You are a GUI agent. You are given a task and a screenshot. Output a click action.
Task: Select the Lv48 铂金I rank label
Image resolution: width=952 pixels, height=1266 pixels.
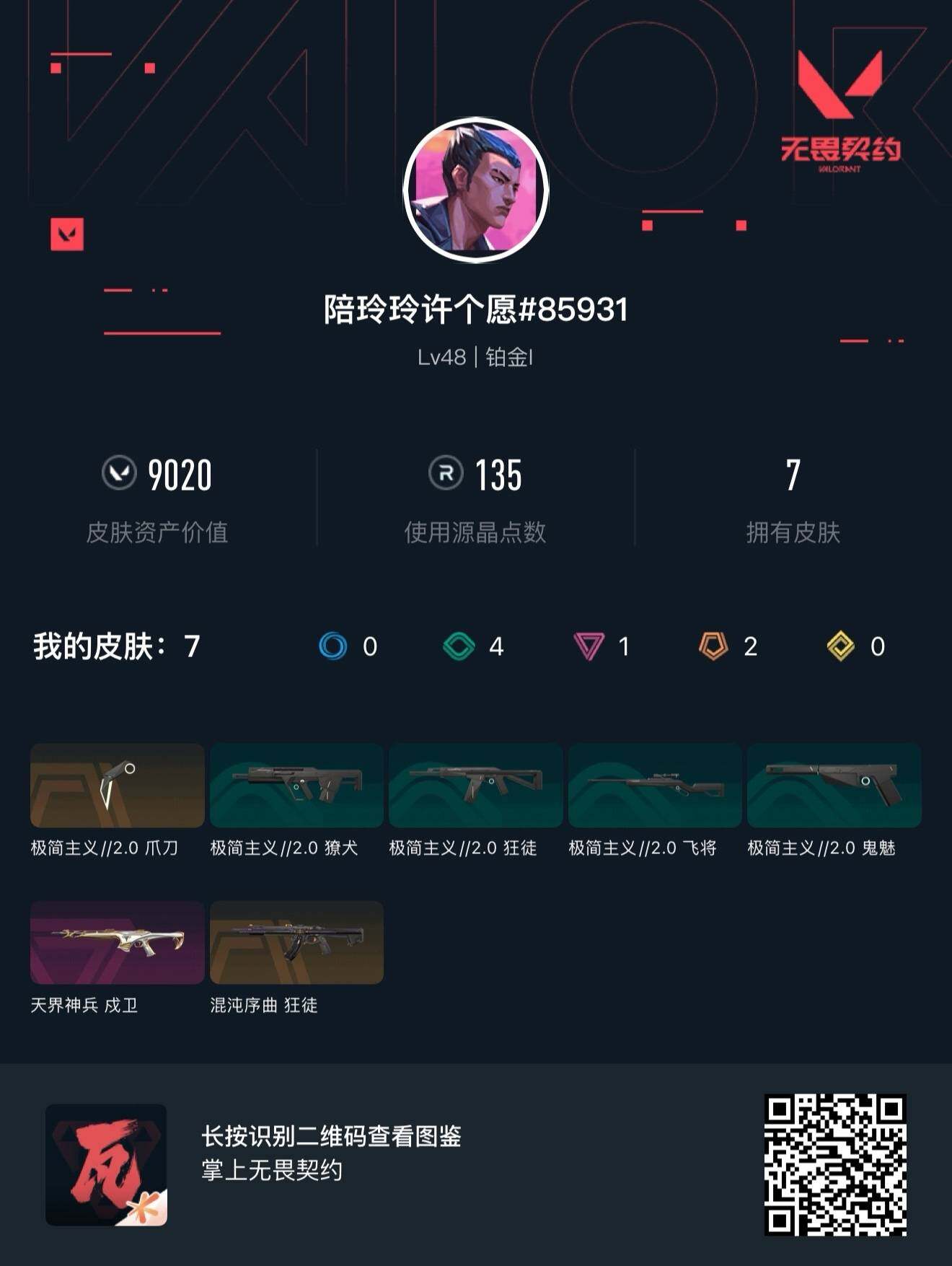coord(476,356)
